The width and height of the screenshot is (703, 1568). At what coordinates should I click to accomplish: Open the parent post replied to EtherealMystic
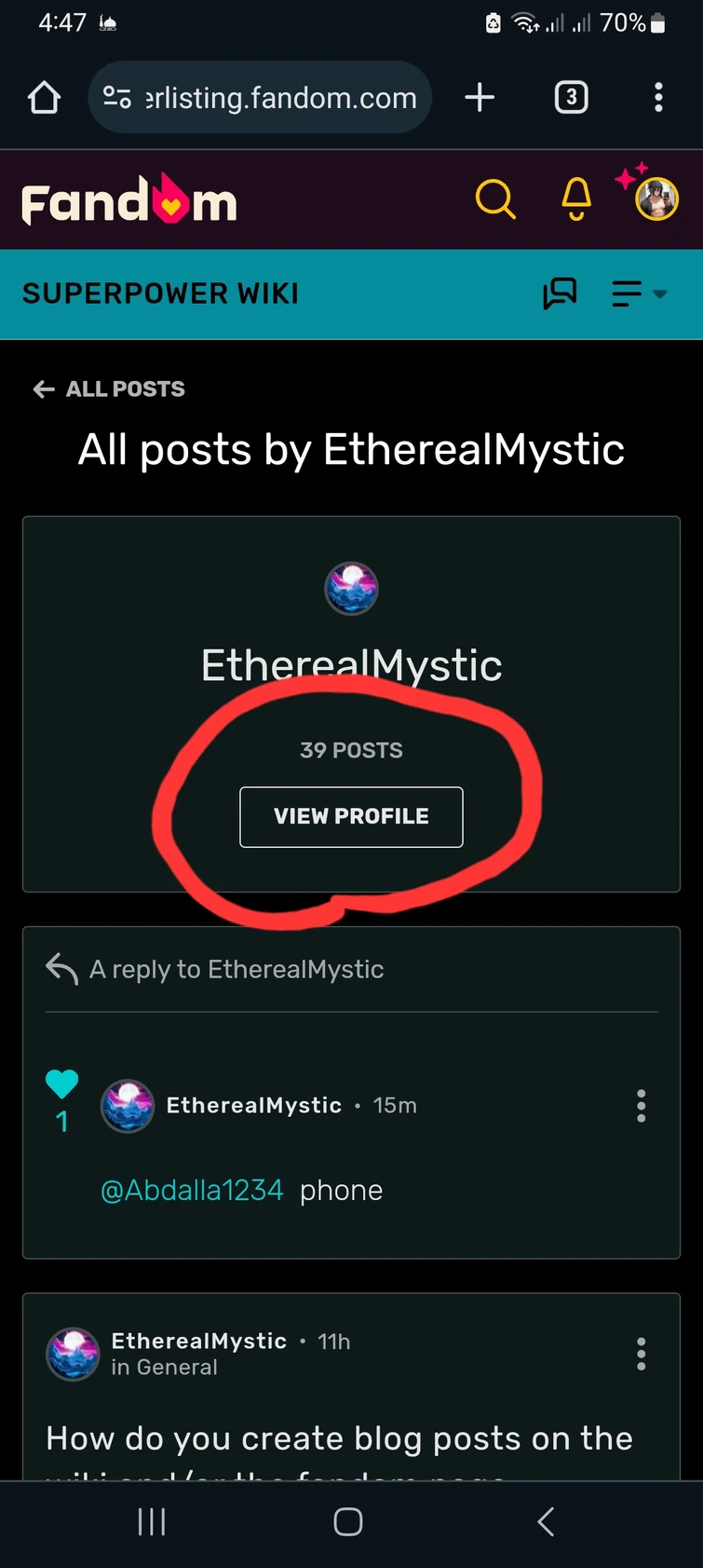click(237, 970)
